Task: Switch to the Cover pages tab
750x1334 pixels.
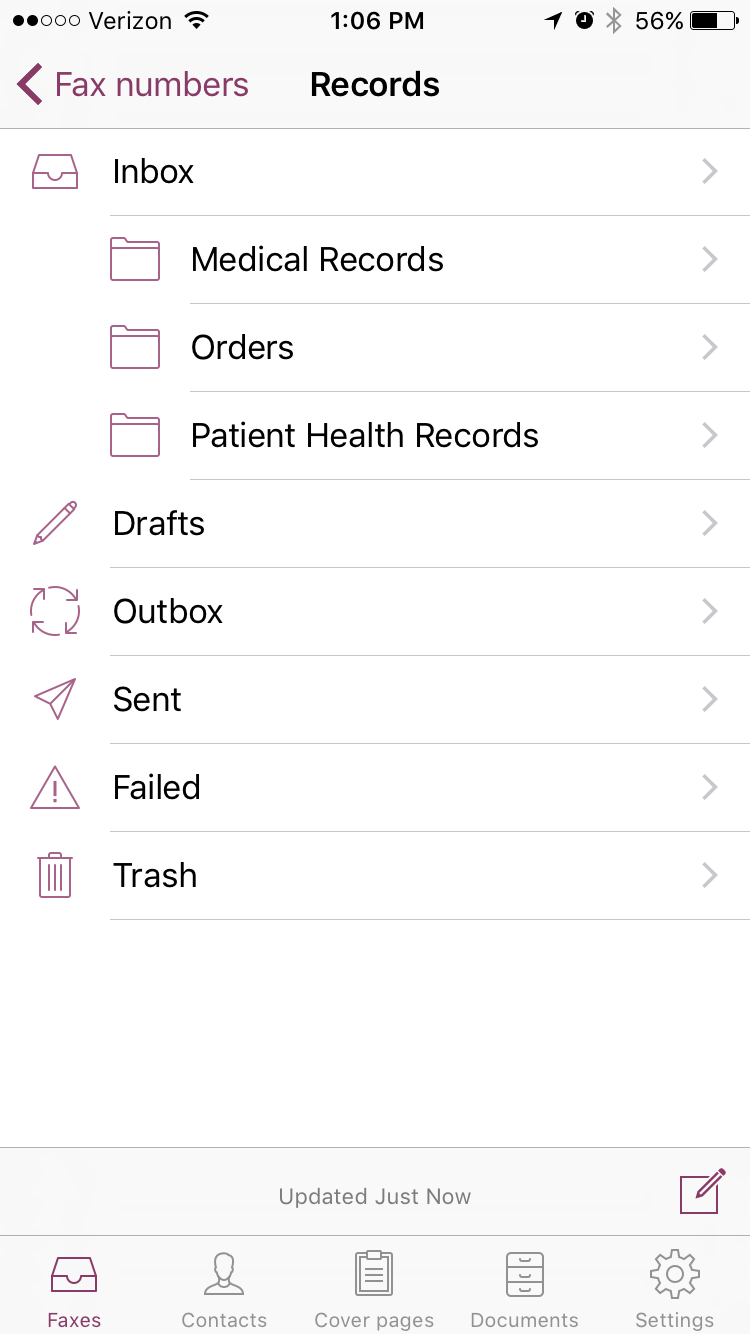Action: click(374, 1289)
